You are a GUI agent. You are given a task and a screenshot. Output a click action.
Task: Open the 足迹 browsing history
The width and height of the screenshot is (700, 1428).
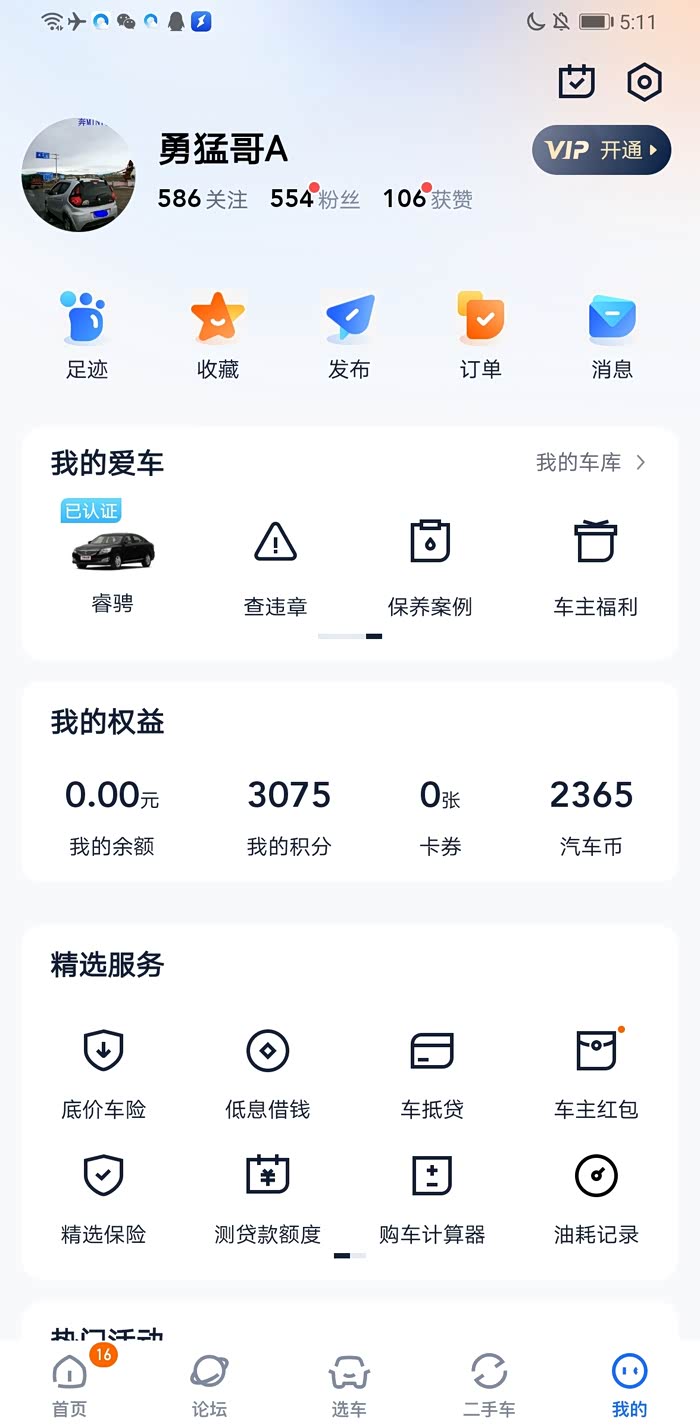pos(87,335)
